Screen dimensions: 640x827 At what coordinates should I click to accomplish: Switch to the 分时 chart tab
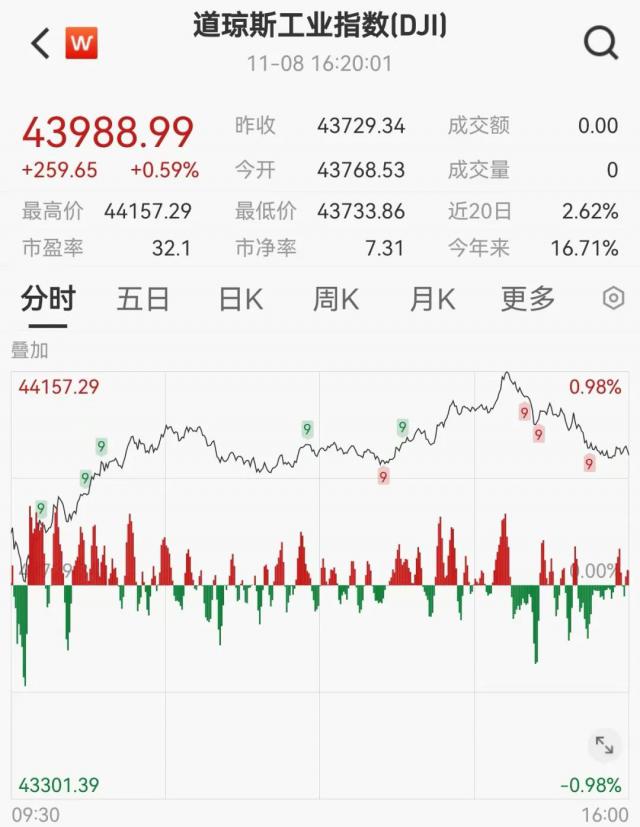[48, 298]
